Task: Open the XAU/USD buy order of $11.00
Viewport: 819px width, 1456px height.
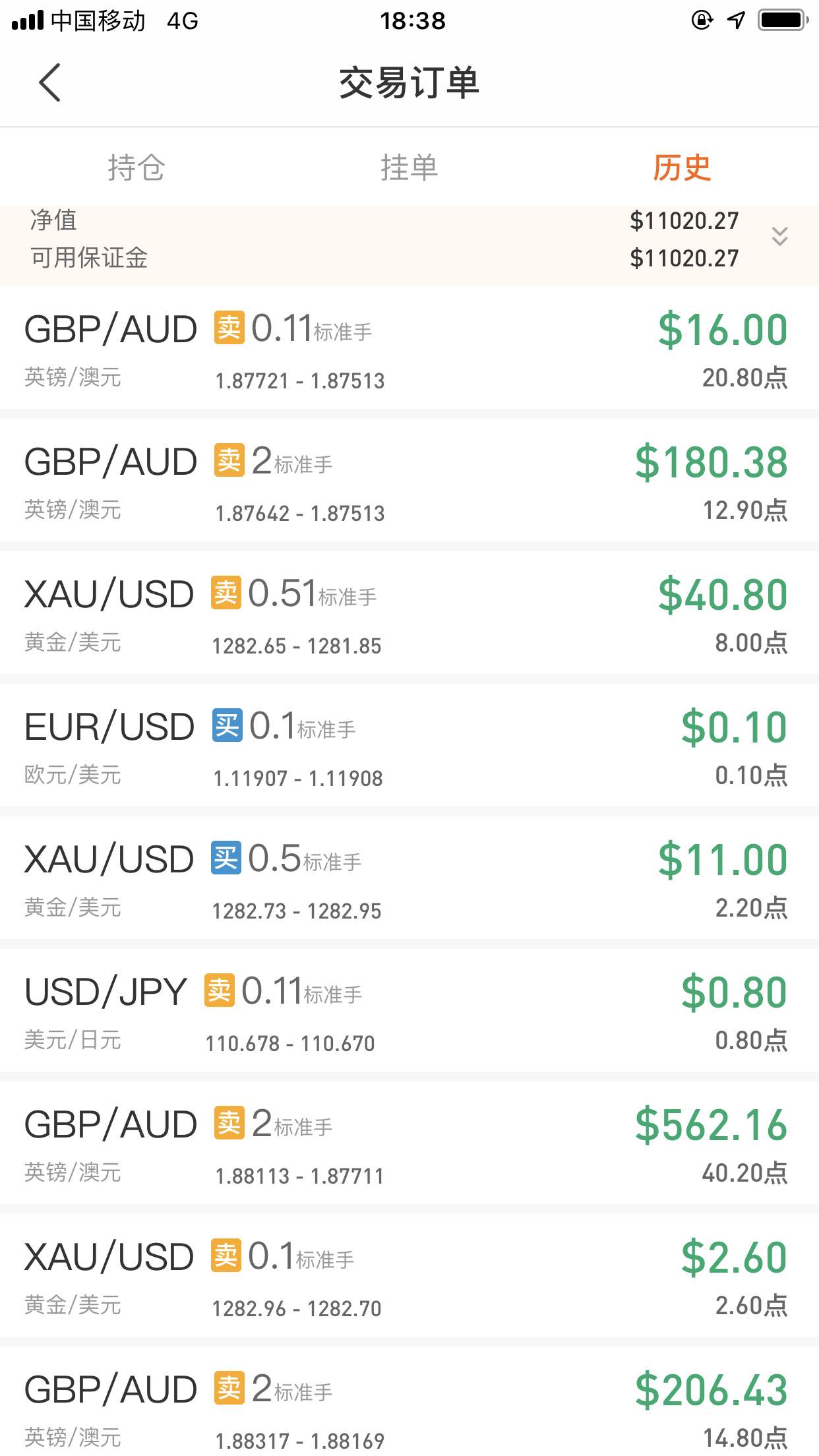Action: coord(409,878)
